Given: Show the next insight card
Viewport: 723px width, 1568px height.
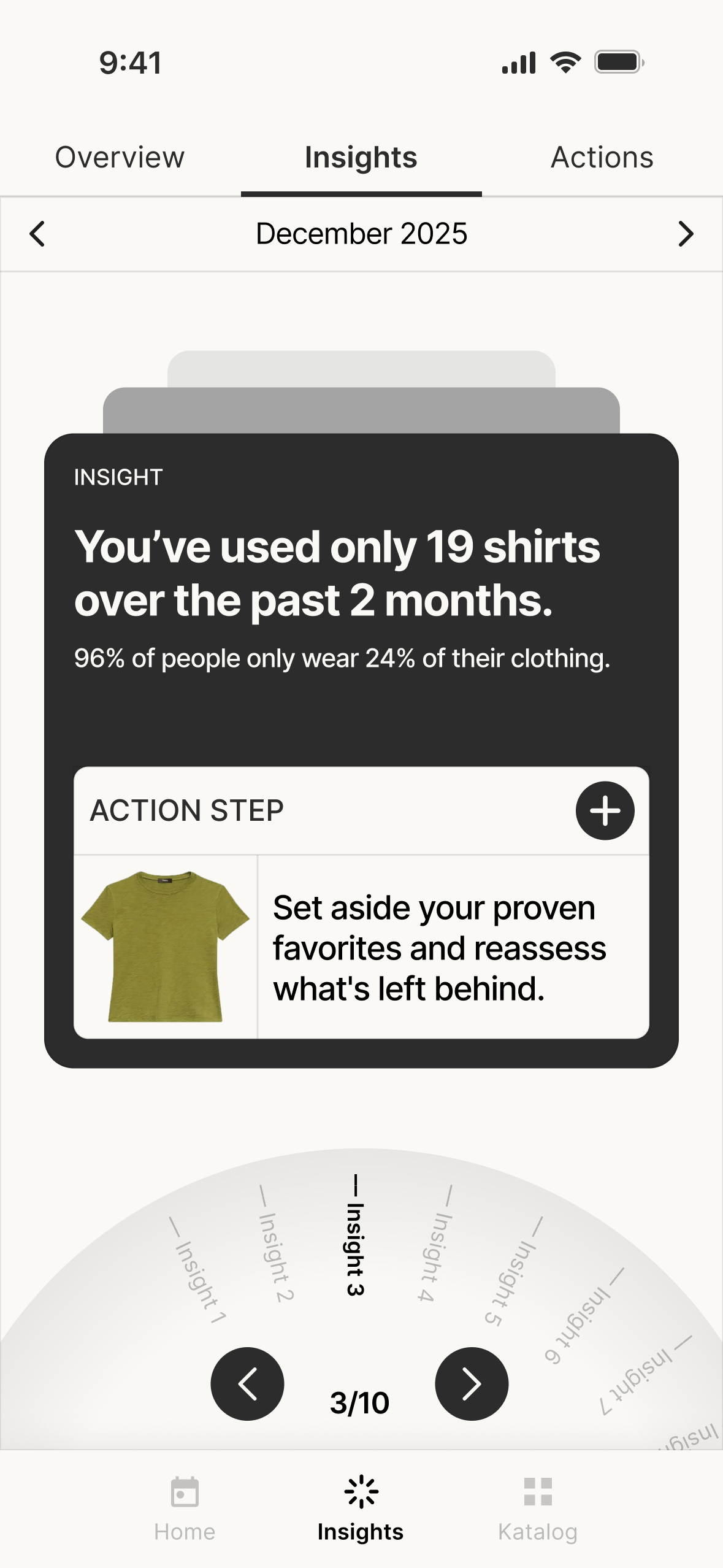Looking at the screenshot, I should pyautogui.click(x=471, y=1383).
